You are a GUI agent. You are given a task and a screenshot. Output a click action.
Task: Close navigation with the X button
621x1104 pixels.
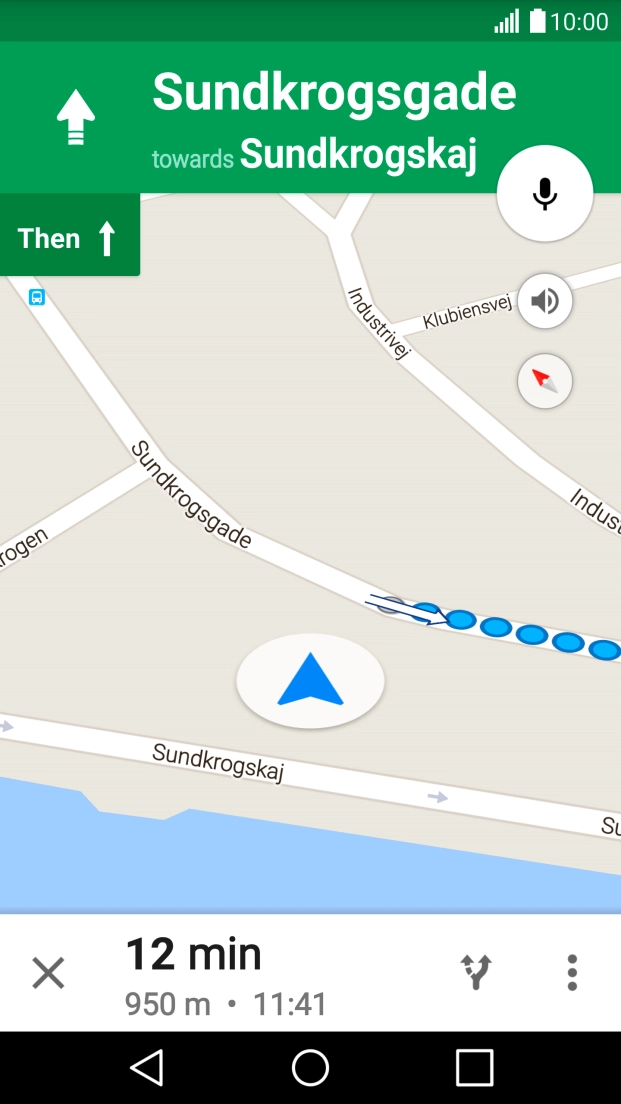click(x=48, y=972)
